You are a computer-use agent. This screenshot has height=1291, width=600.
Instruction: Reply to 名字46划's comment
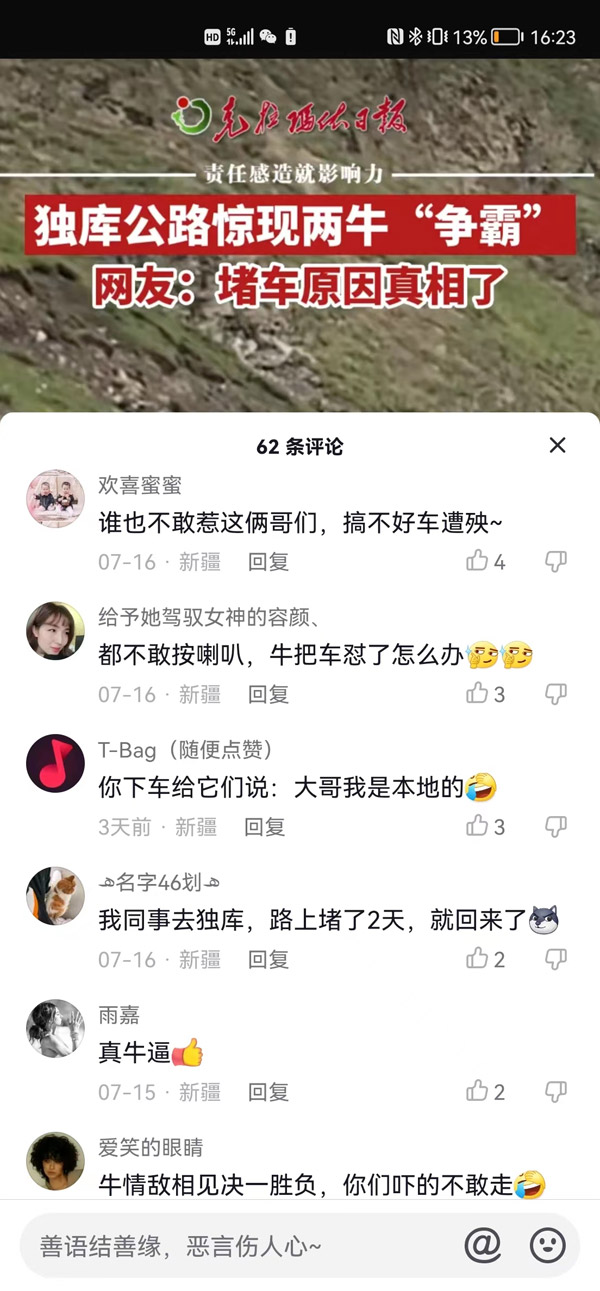tap(268, 960)
